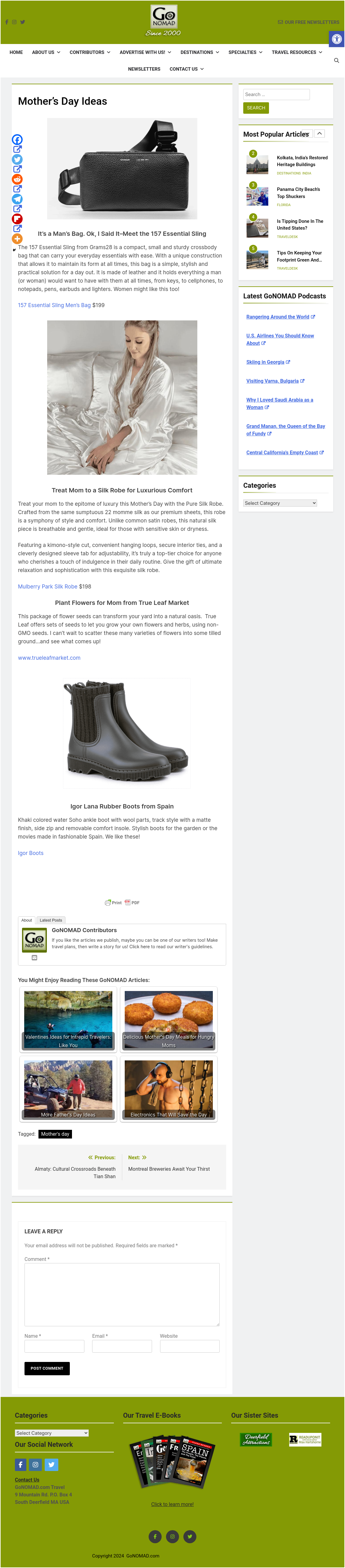Open the accessibility tools button
The image size is (345, 1568).
pos(336,39)
